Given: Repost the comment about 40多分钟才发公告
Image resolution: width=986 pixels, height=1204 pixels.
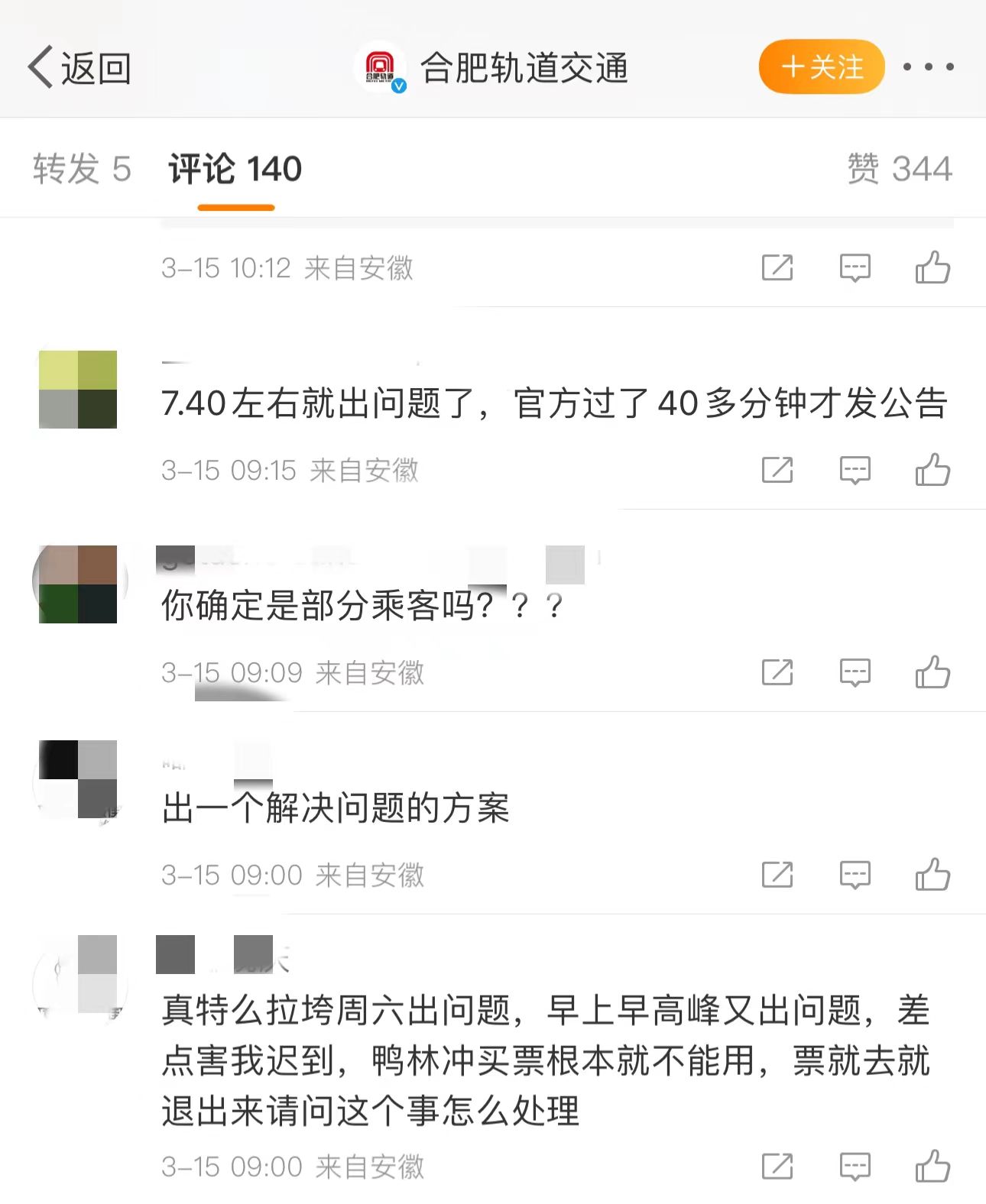Looking at the screenshot, I should point(777,470).
